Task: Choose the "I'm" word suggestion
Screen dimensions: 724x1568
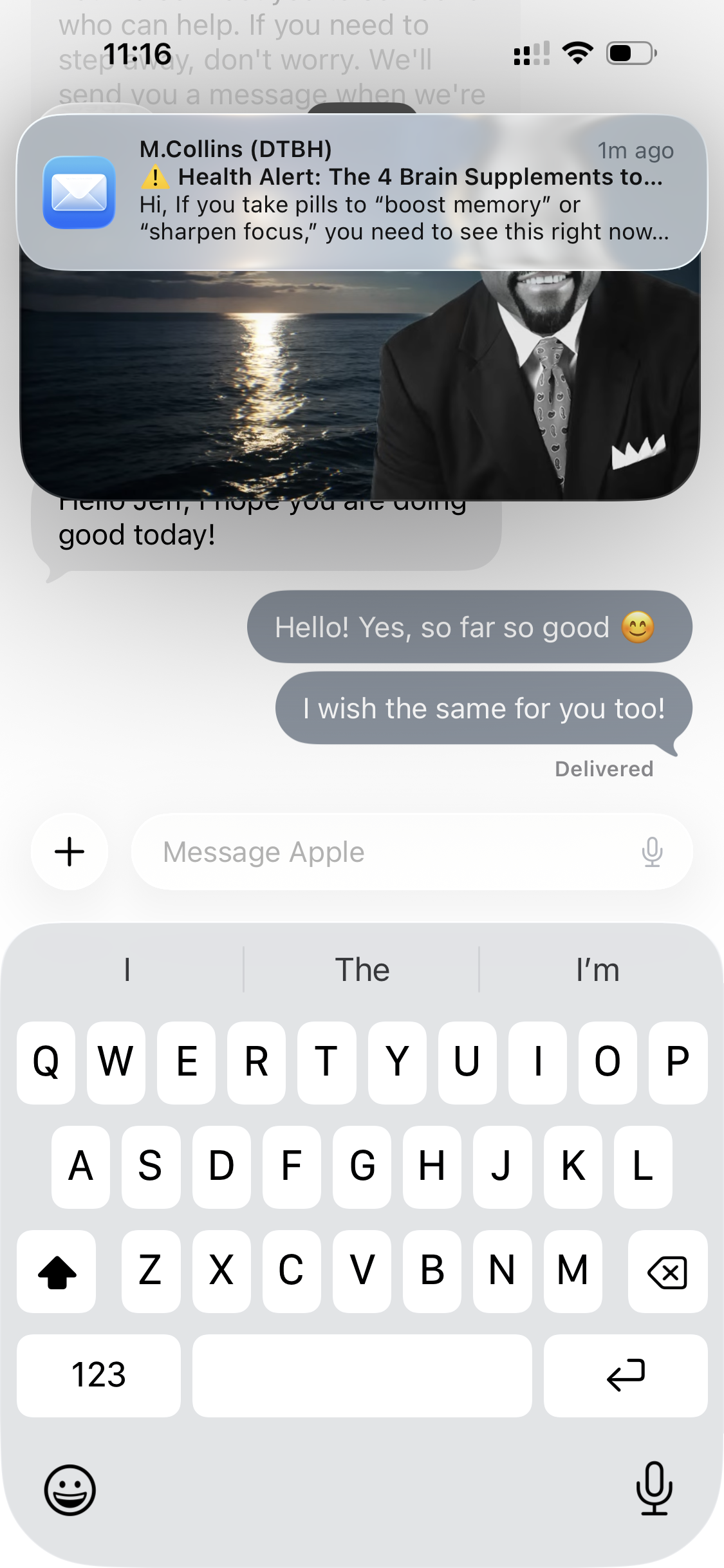Action: [597, 969]
